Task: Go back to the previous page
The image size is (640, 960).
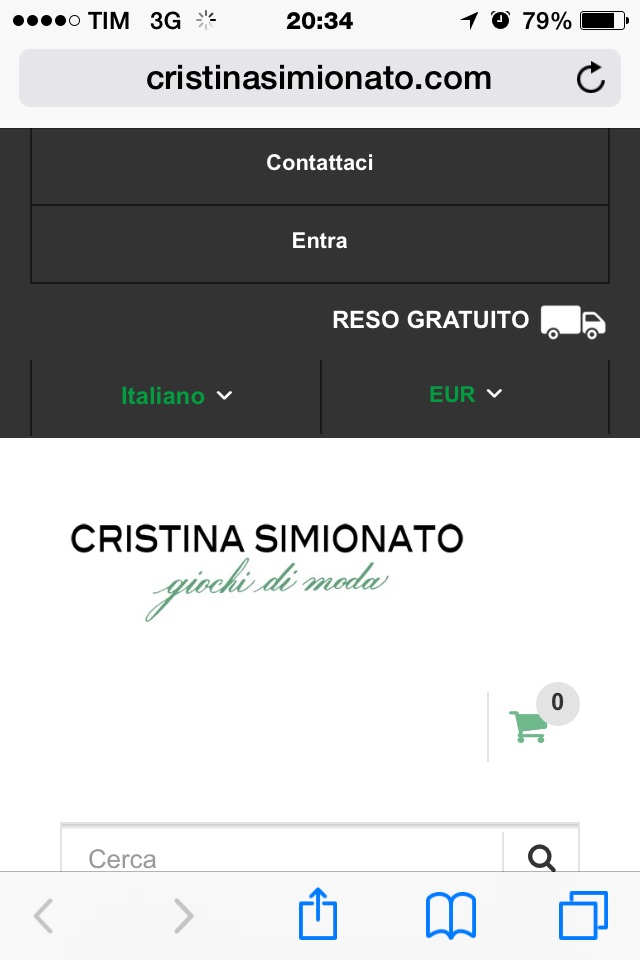Action: click(x=43, y=916)
